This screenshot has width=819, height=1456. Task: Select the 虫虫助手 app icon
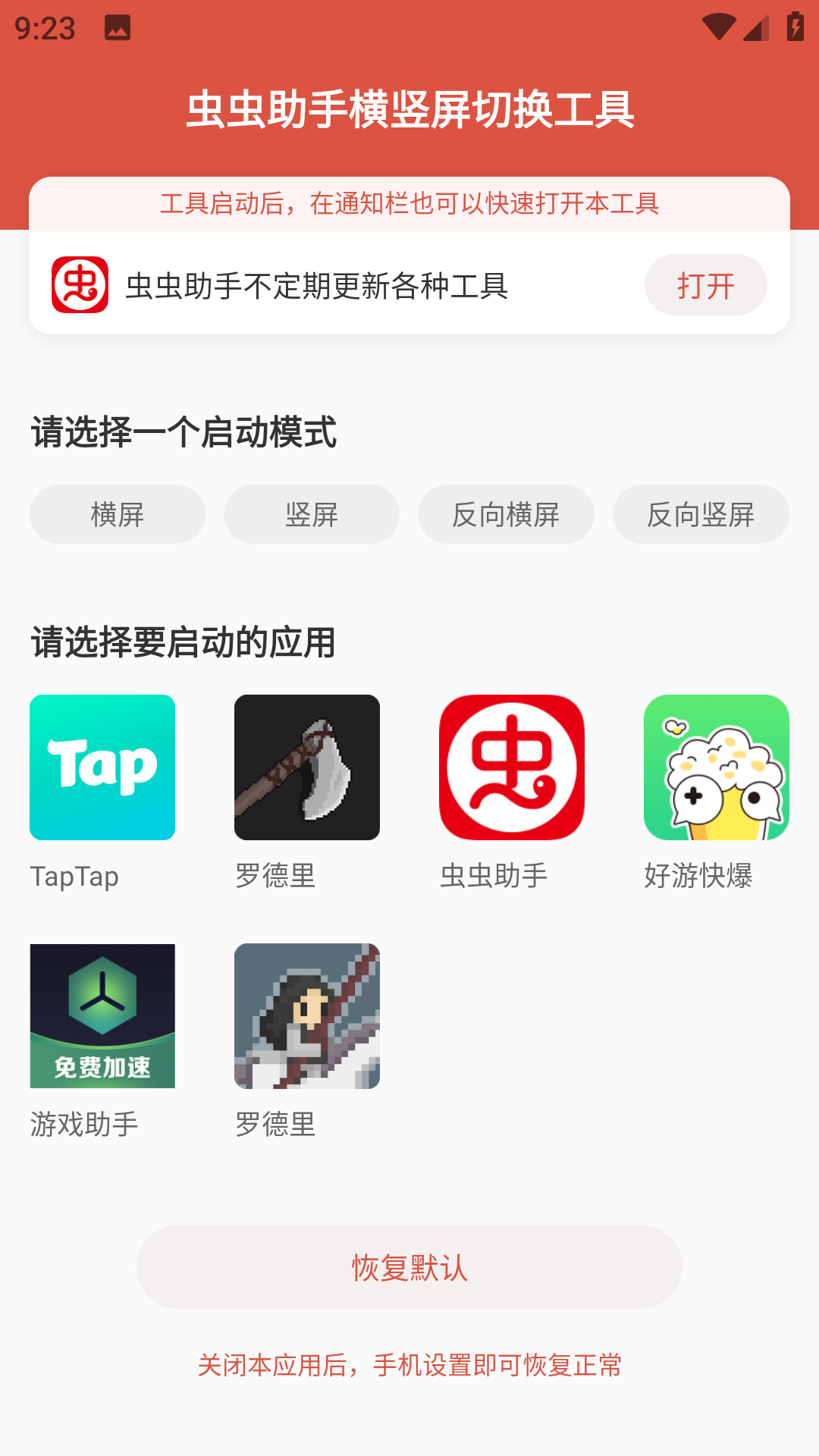[x=512, y=767]
